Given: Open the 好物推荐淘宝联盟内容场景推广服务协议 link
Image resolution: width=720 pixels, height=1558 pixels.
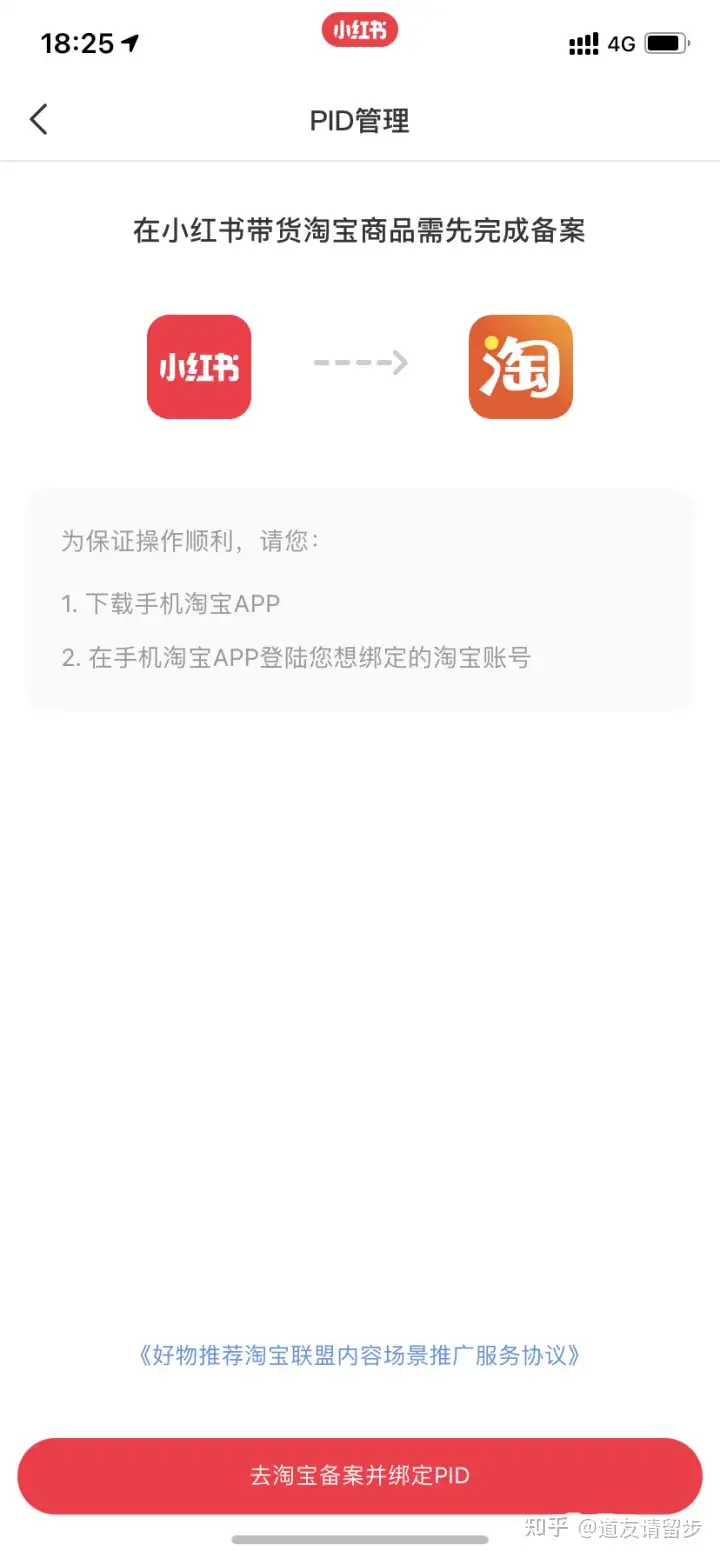Looking at the screenshot, I should pyautogui.click(x=359, y=1355).
